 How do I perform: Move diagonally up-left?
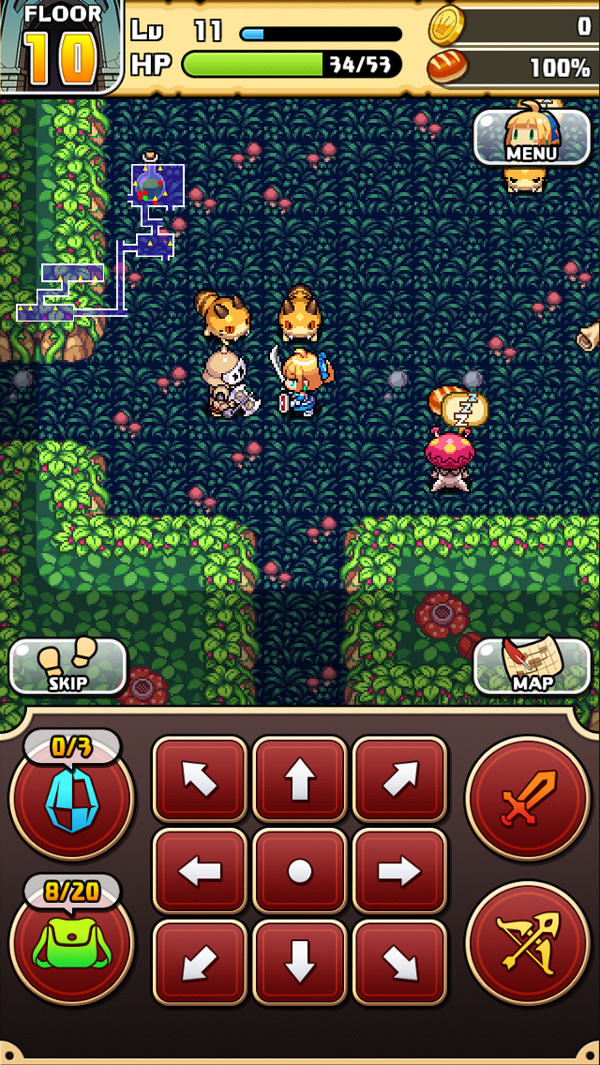(200, 781)
